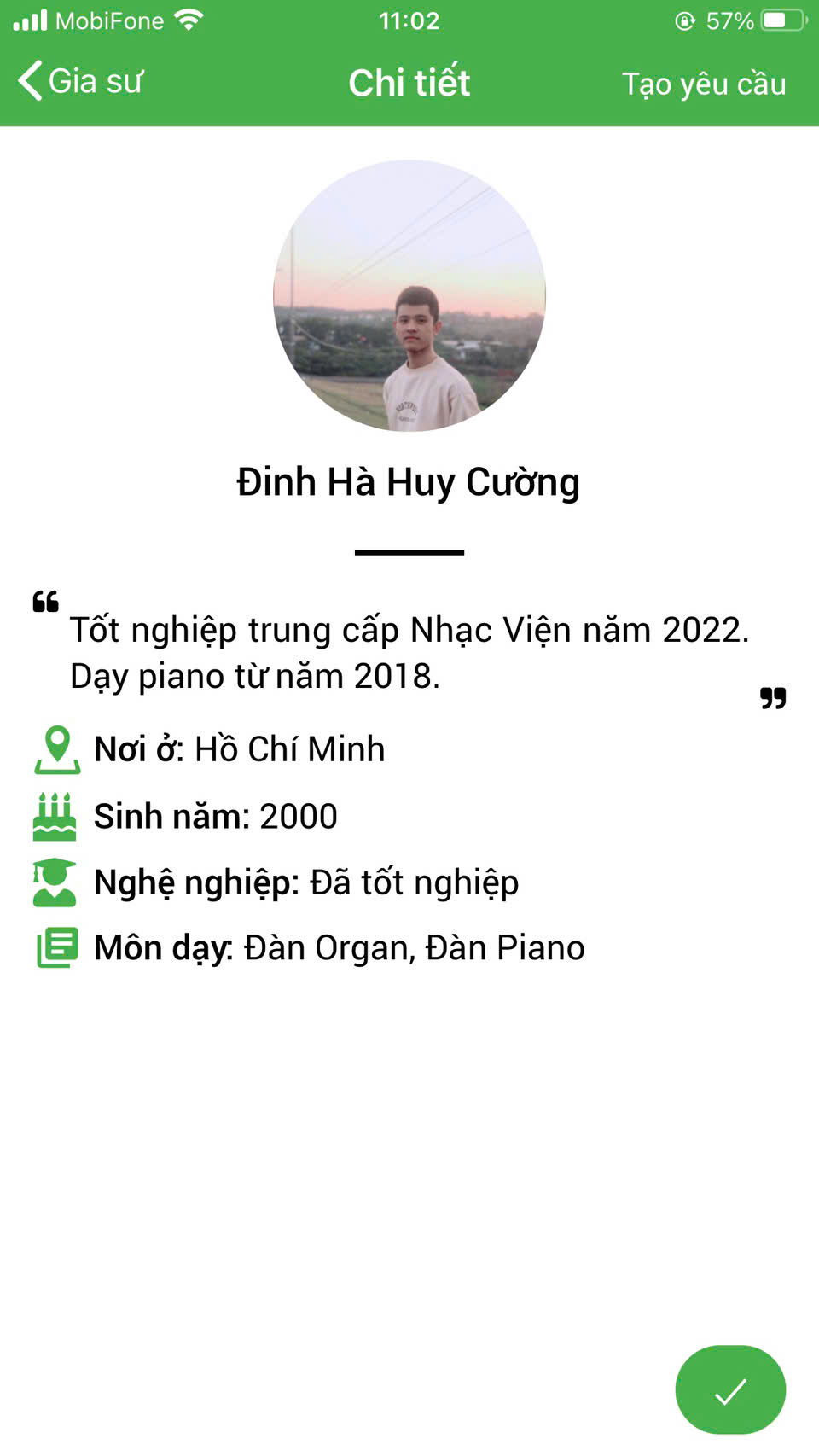The height and width of the screenshot is (1456, 819).
Task: Tap Tạo yêu cầu in the header
Action: 704,84
